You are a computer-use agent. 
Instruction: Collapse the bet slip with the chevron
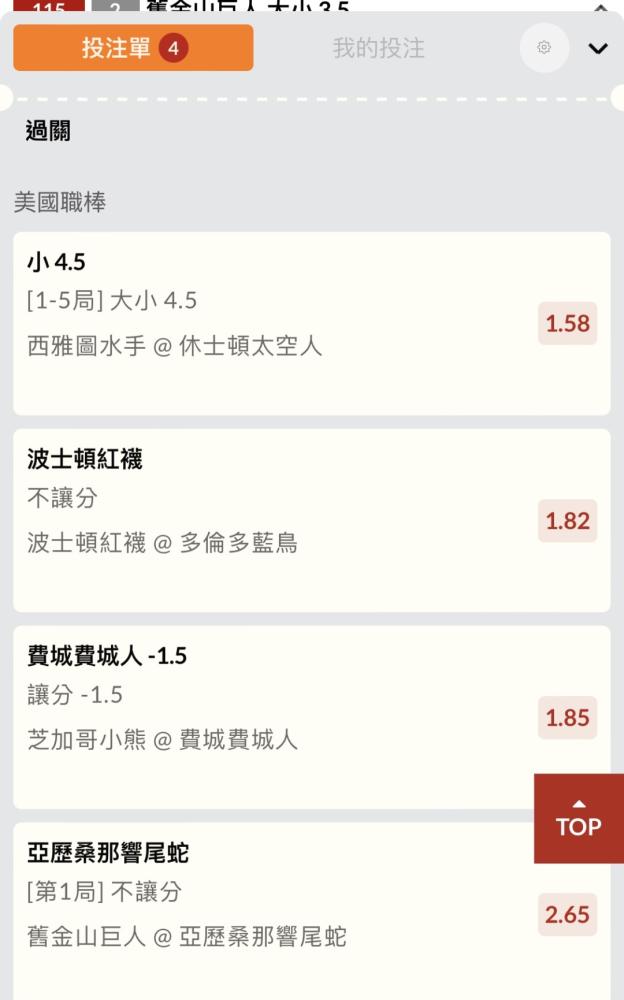(x=598, y=48)
